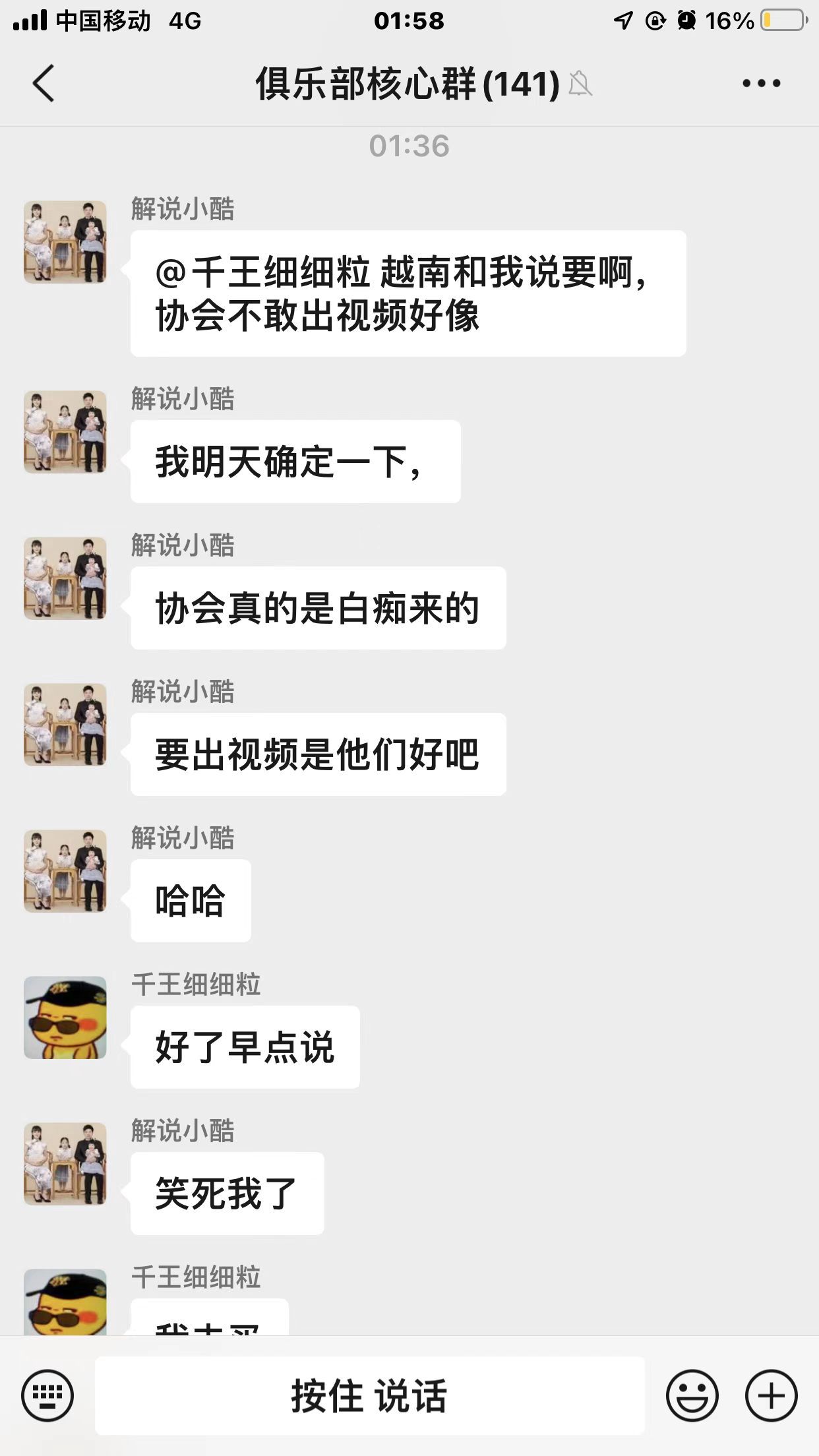Tap the 按住 说话 voice button
Screen dimensions: 819x1456
pyautogui.click(x=369, y=1395)
